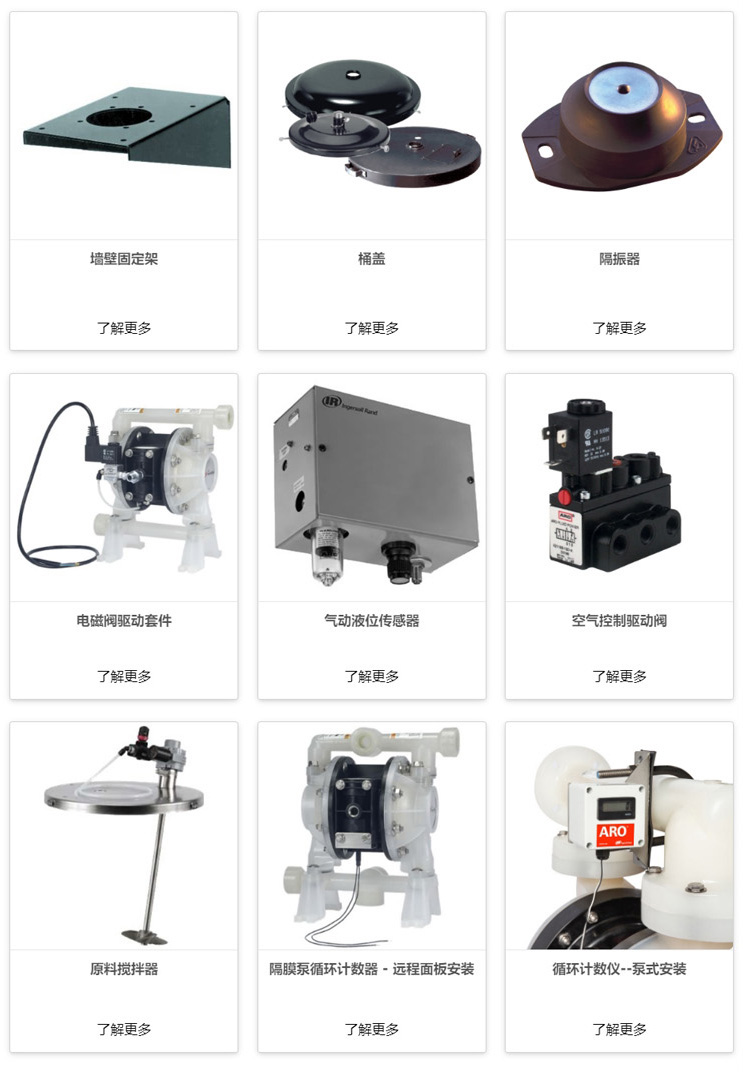743x1072 pixels.
Task: Tap 了解更多 under 隔膜泵循环计数器
Action: [x=371, y=1029]
